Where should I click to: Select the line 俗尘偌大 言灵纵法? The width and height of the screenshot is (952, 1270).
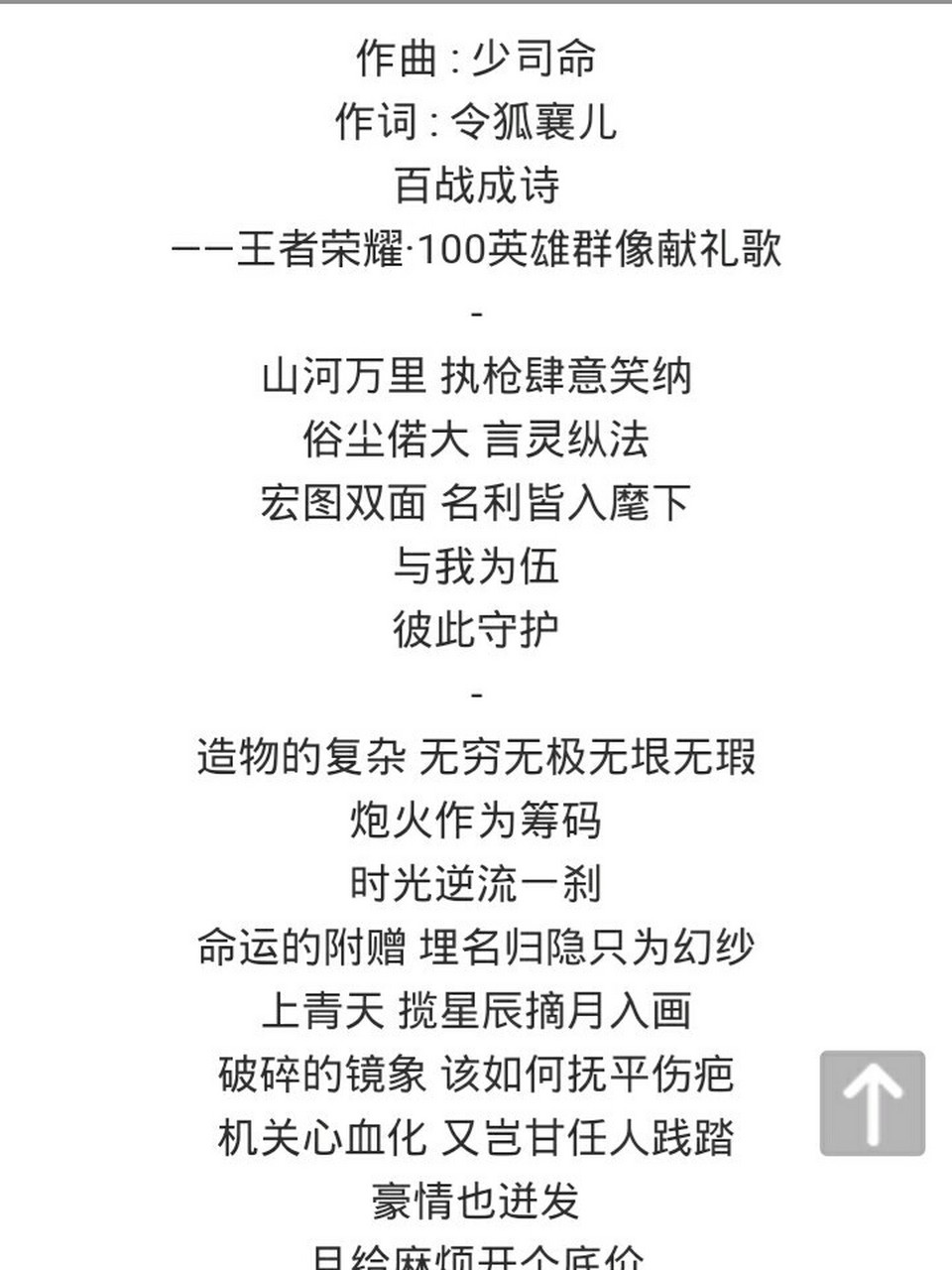[x=474, y=440]
